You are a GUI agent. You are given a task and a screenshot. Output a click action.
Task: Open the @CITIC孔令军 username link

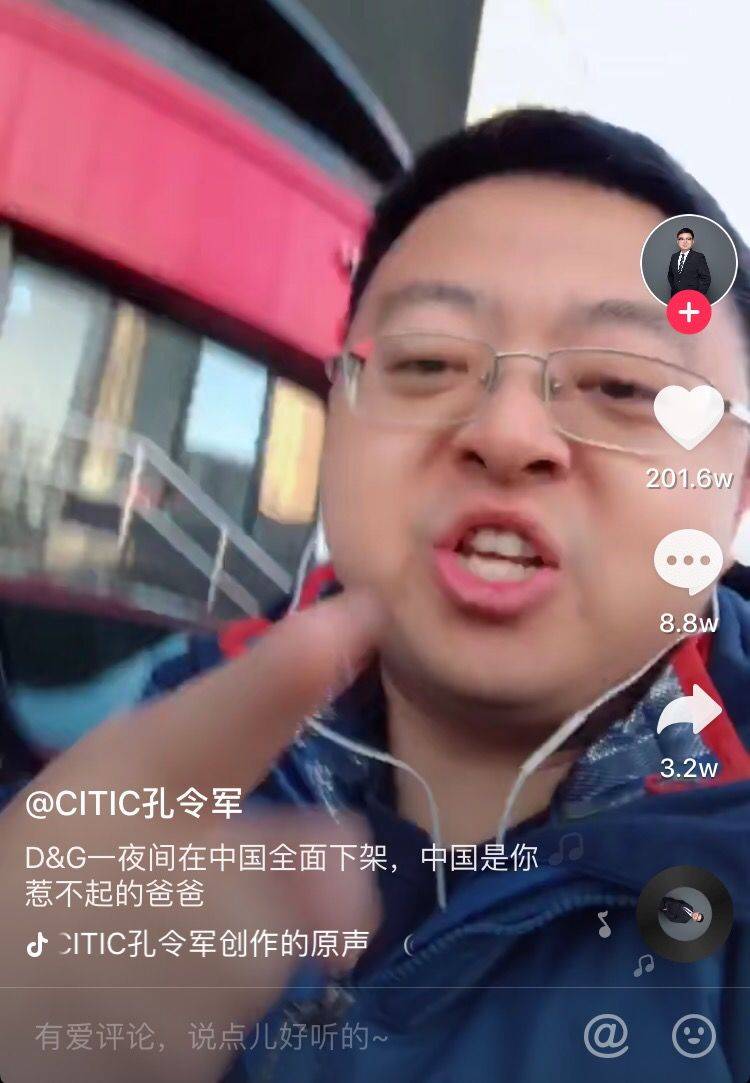[134, 803]
